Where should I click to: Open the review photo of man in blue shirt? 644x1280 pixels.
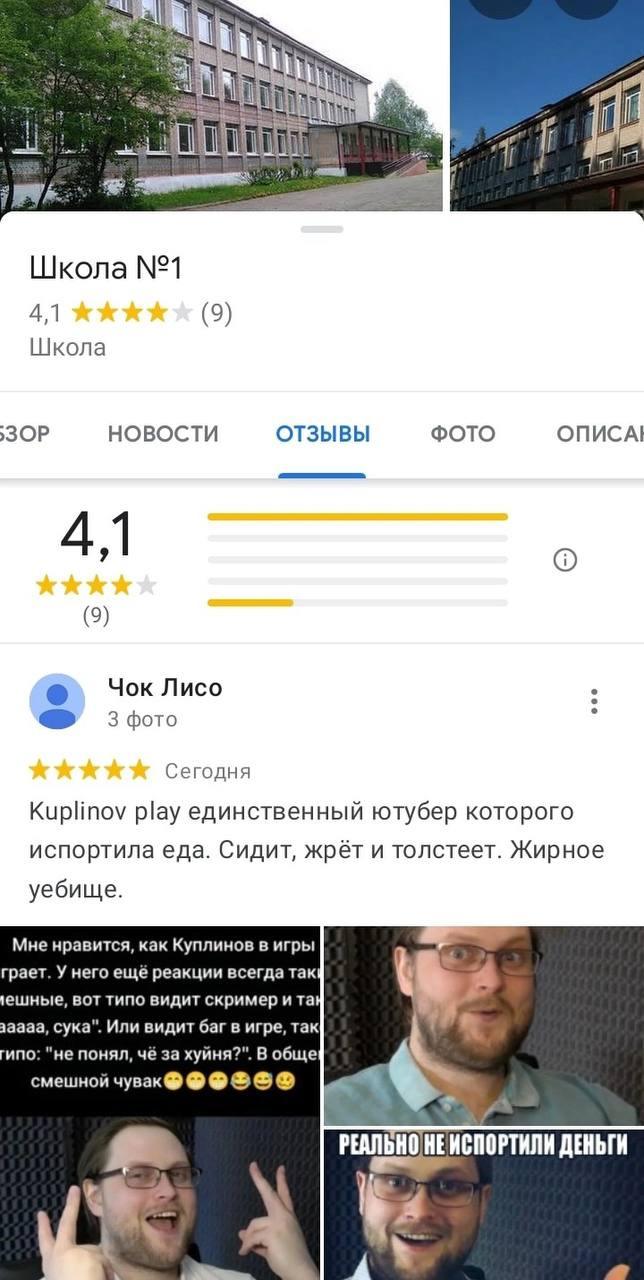(x=484, y=1025)
